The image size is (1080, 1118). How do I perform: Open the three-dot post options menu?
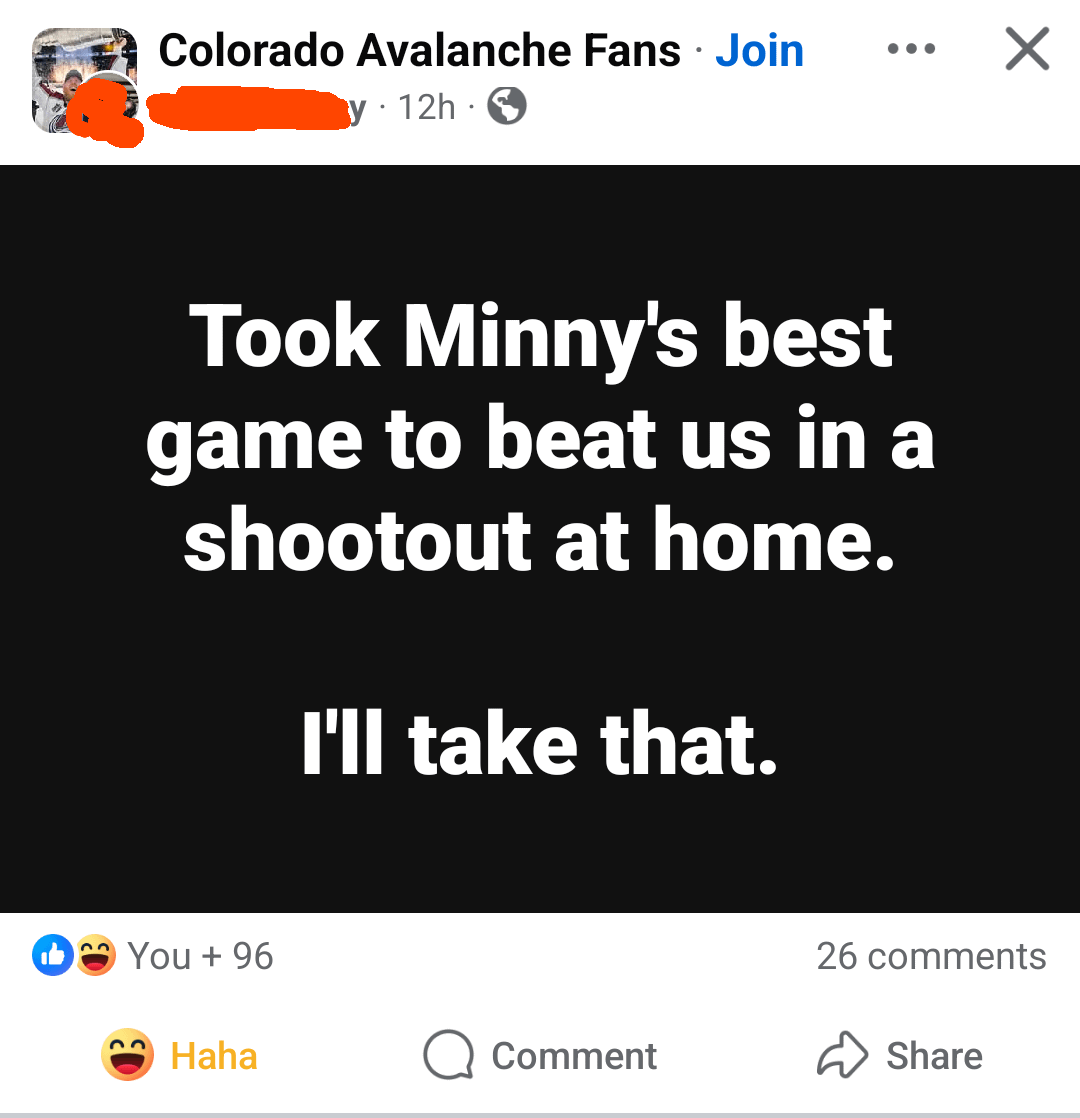pyautogui.click(x=911, y=49)
